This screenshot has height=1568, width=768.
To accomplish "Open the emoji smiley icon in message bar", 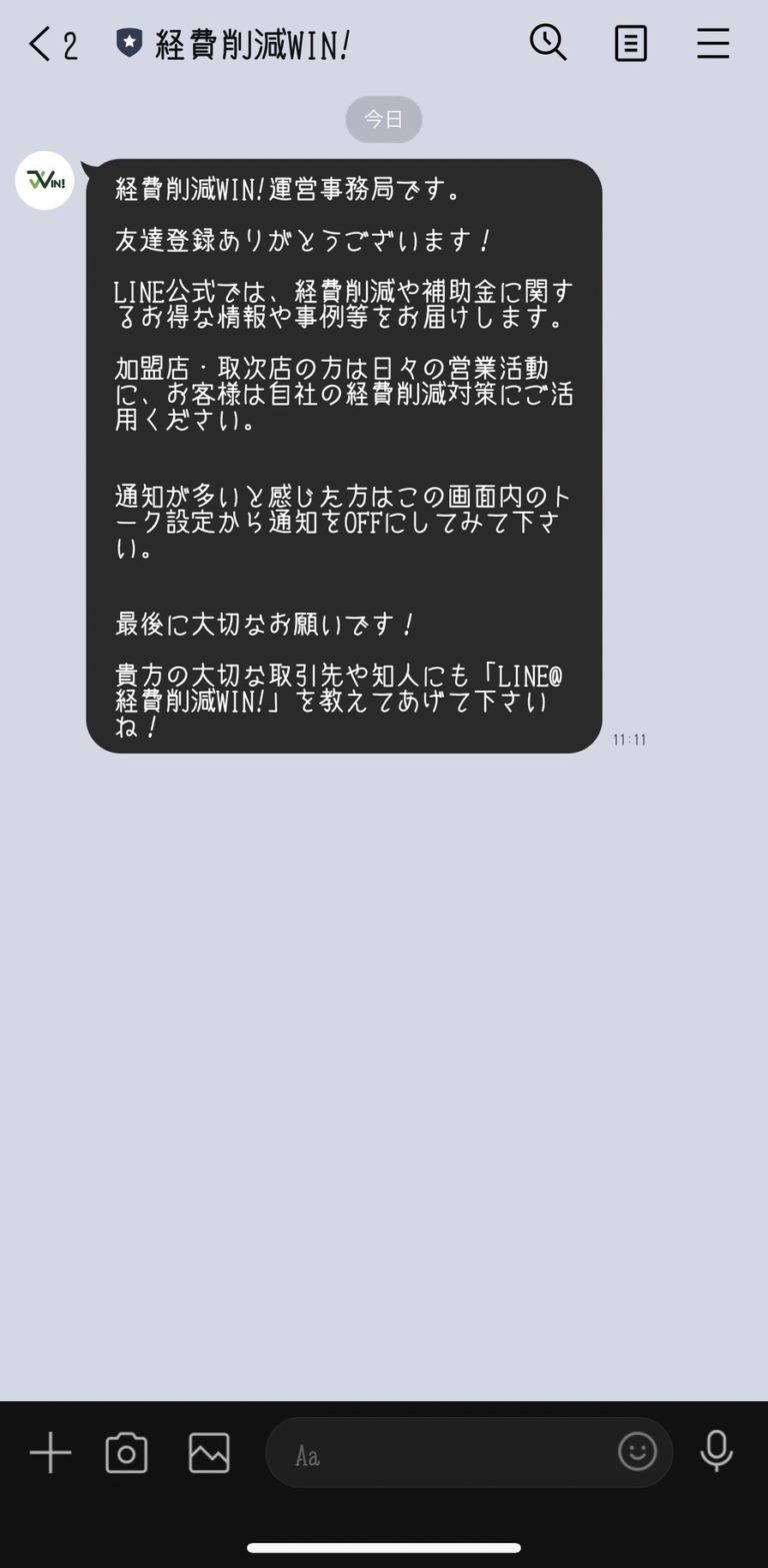I will [637, 1453].
